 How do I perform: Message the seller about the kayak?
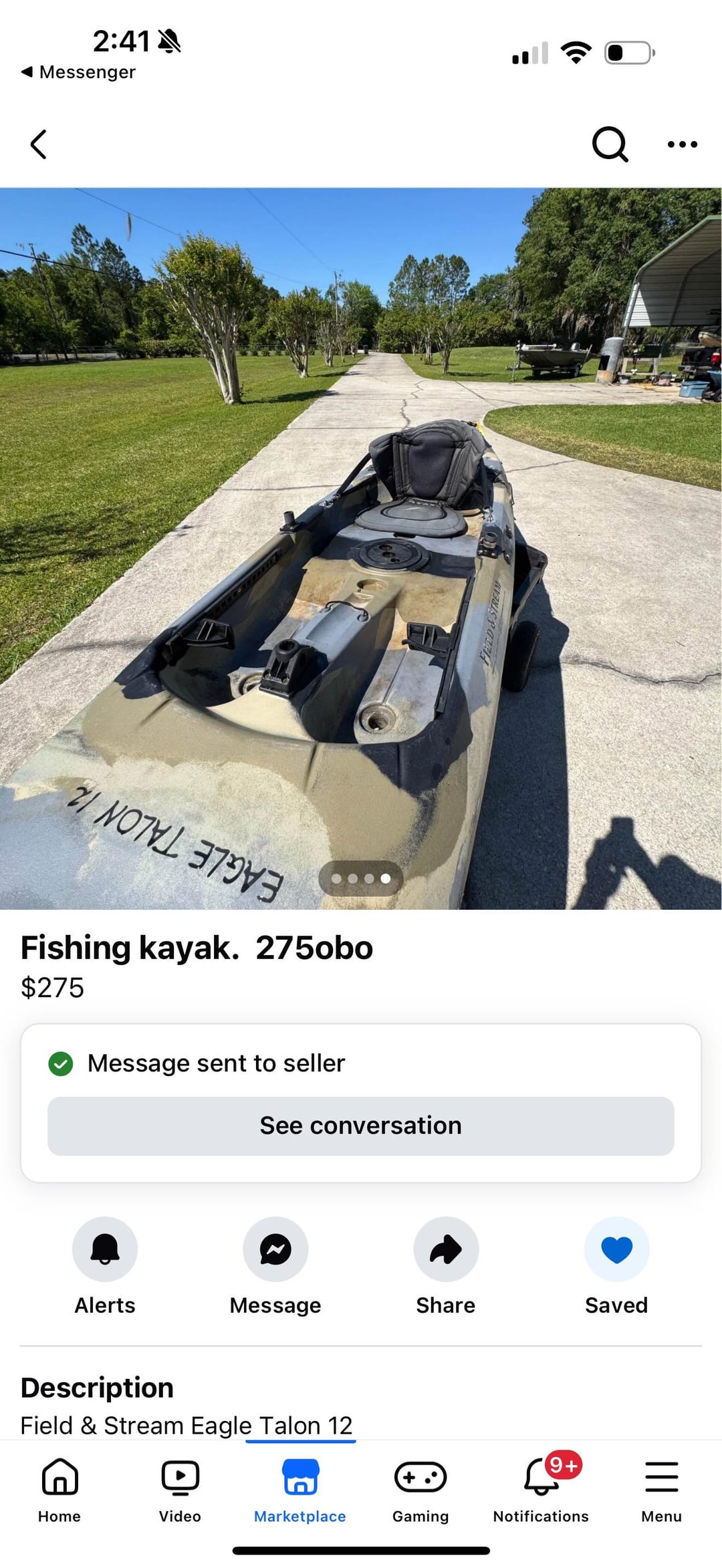[275, 1250]
